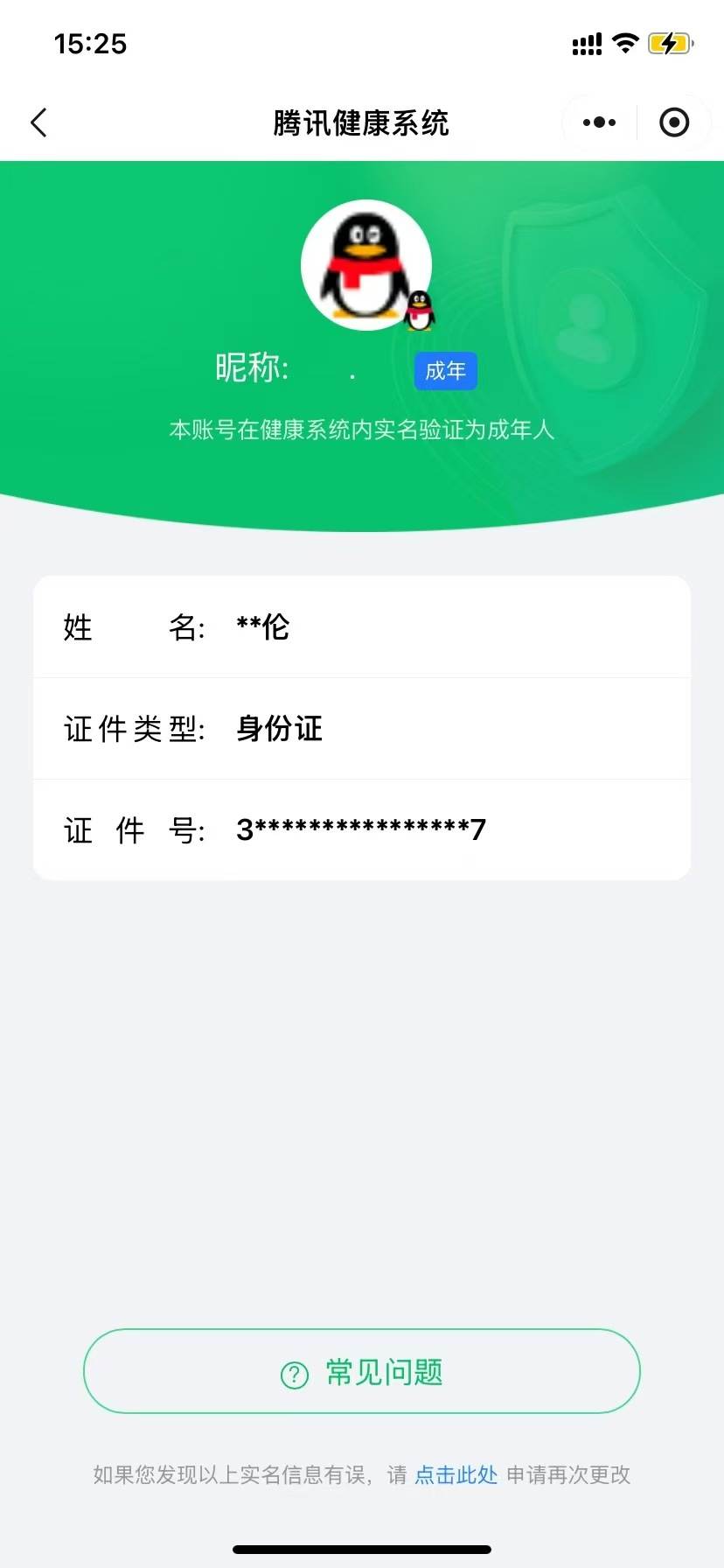The image size is (724, 1568).
Task: Tap the QQ penguin avatar
Action: pyautogui.click(x=367, y=262)
